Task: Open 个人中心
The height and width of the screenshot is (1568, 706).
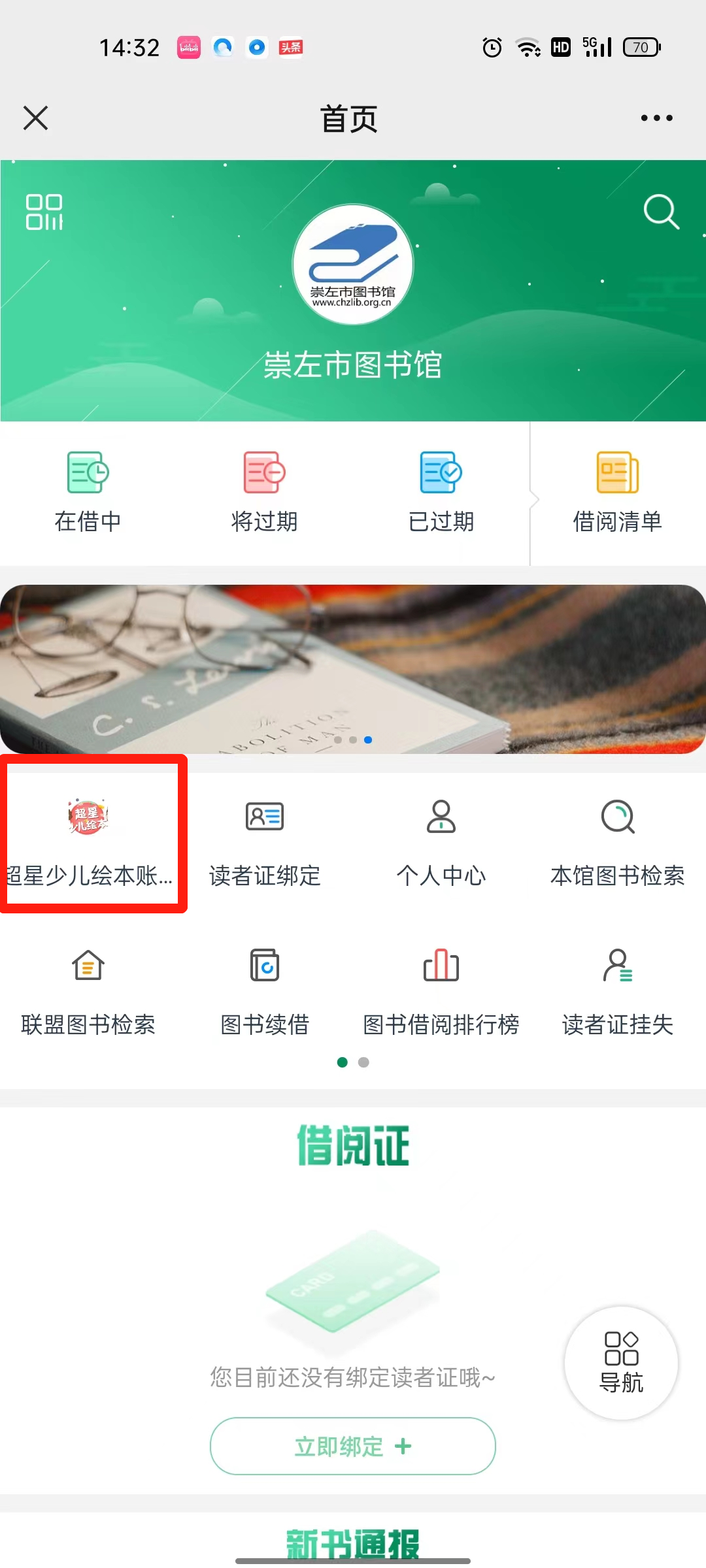Action: click(441, 840)
